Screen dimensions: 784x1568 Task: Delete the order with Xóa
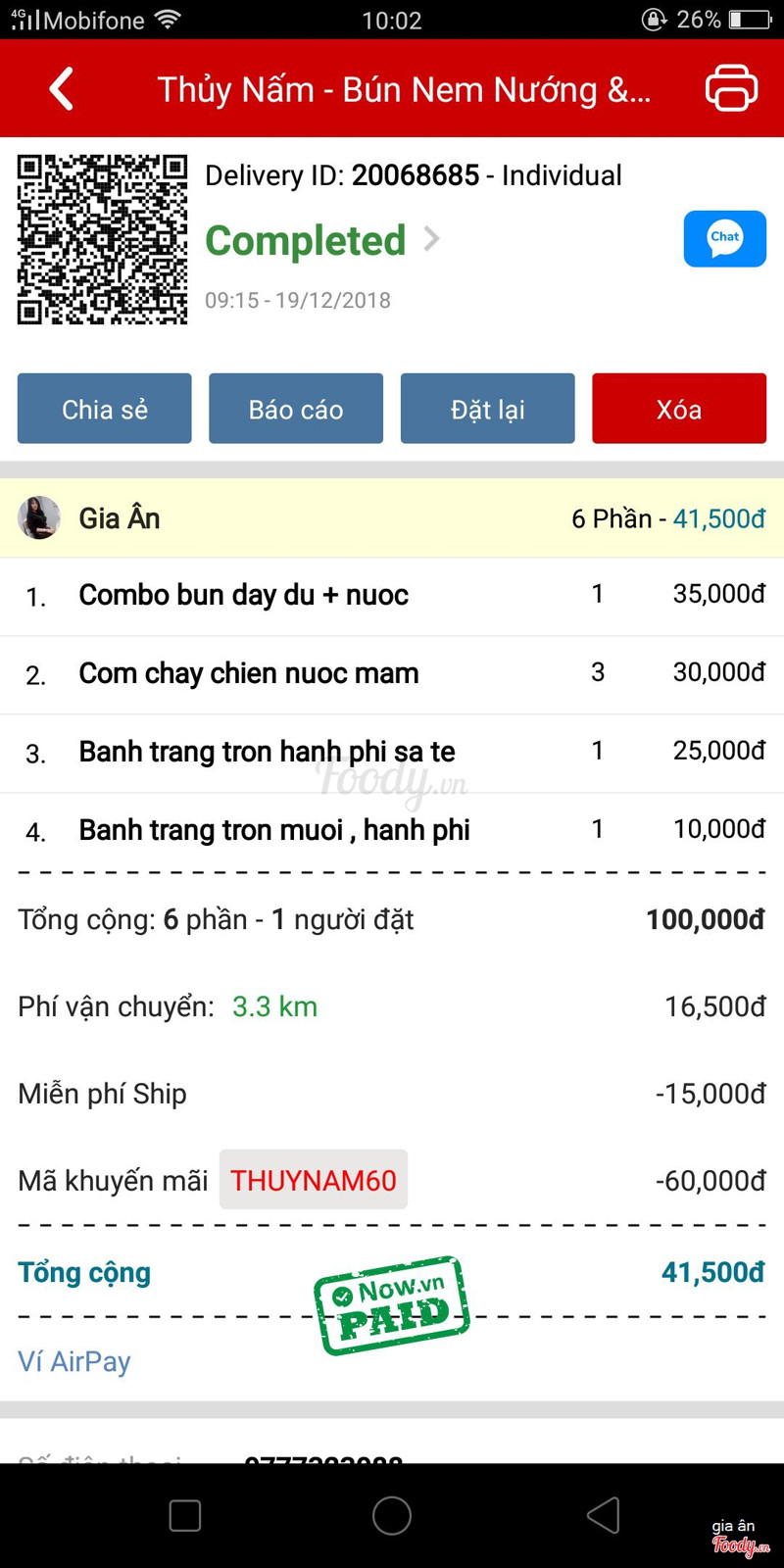click(x=679, y=409)
